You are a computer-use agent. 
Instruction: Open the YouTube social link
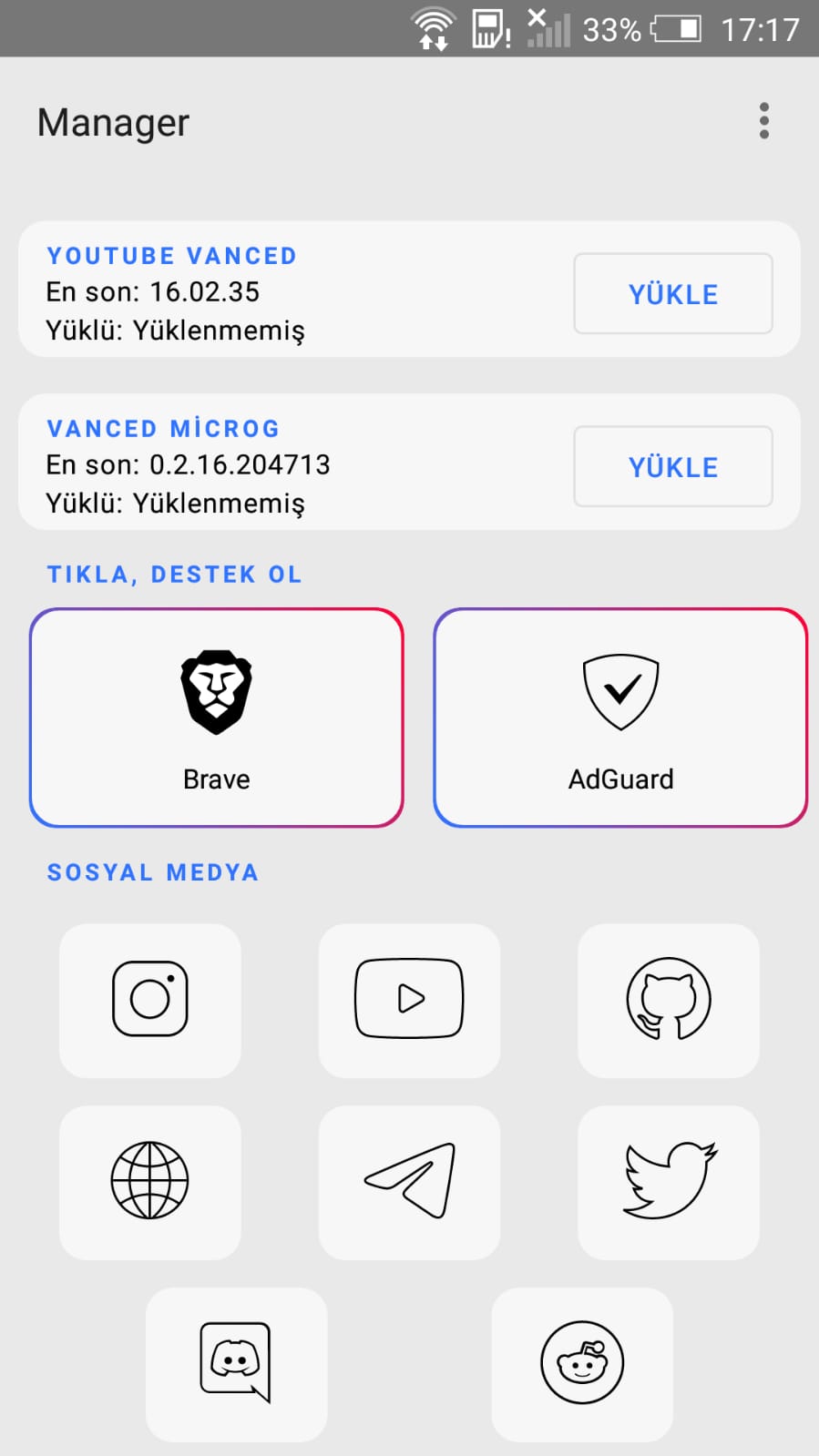point(409,1000)
